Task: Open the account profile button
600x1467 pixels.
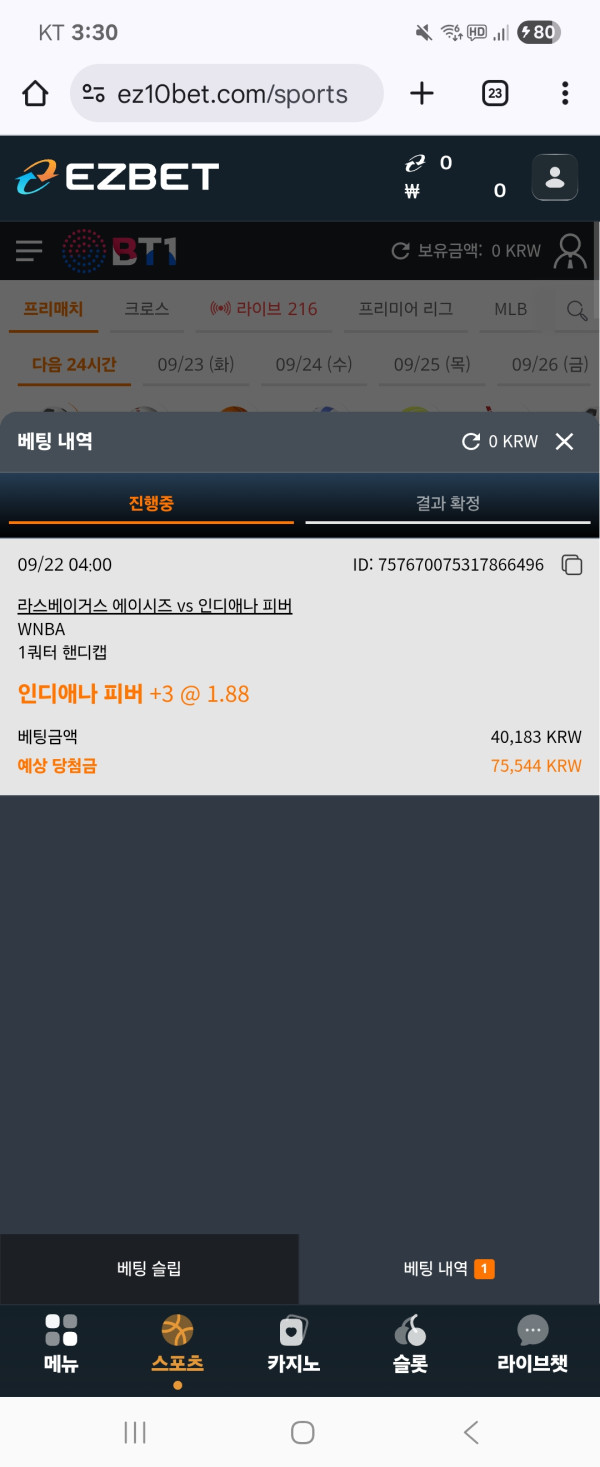Action: coord(554,178)
